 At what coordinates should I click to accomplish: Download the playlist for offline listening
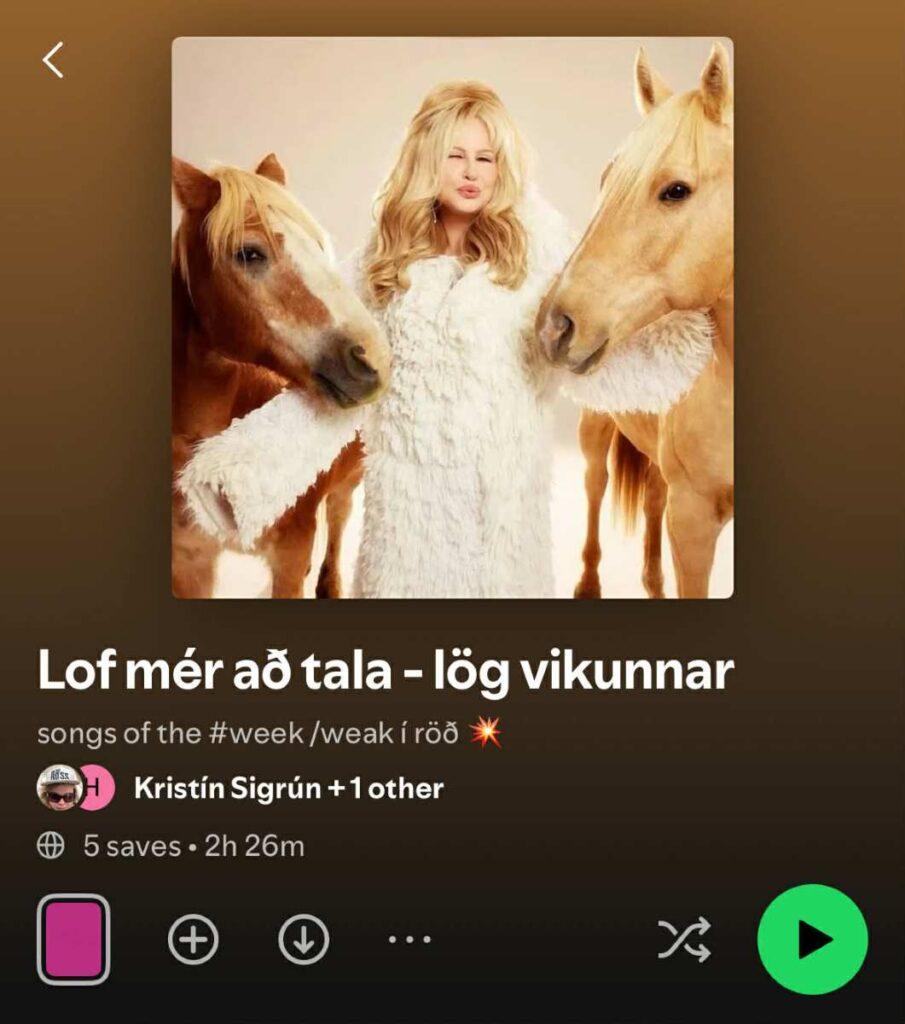click(x=304, y=940)
